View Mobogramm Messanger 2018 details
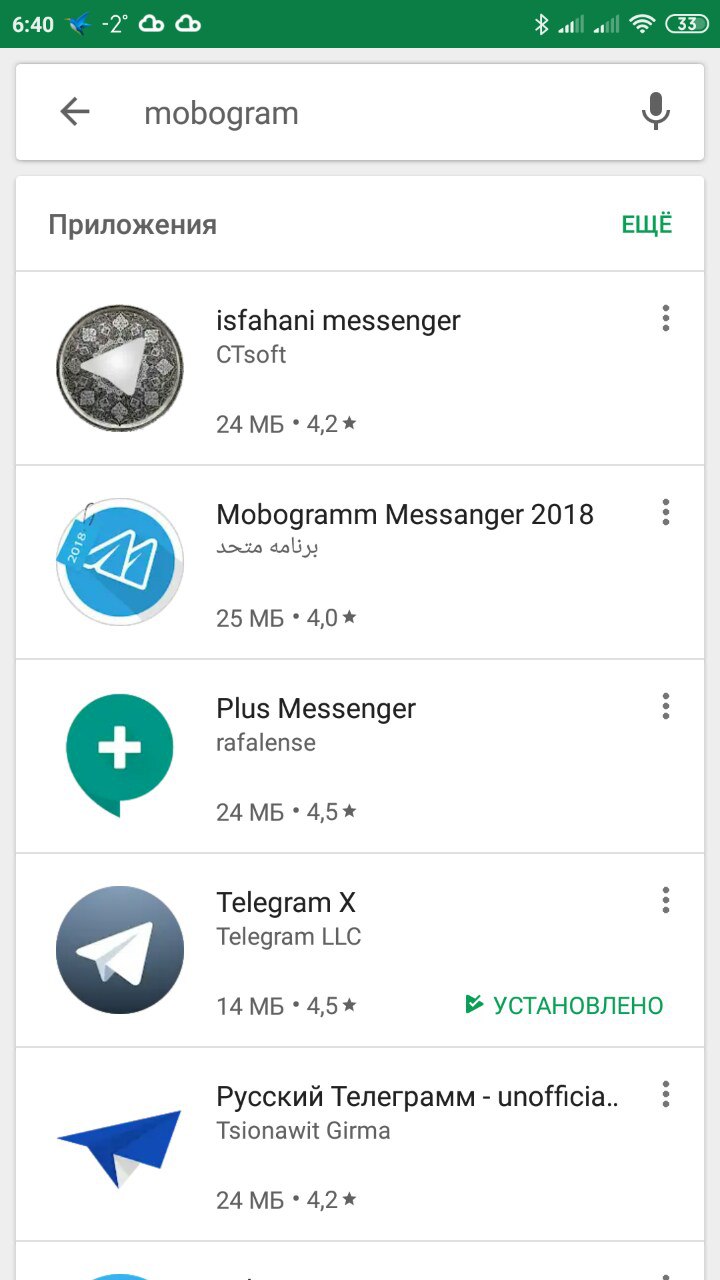 404,515
